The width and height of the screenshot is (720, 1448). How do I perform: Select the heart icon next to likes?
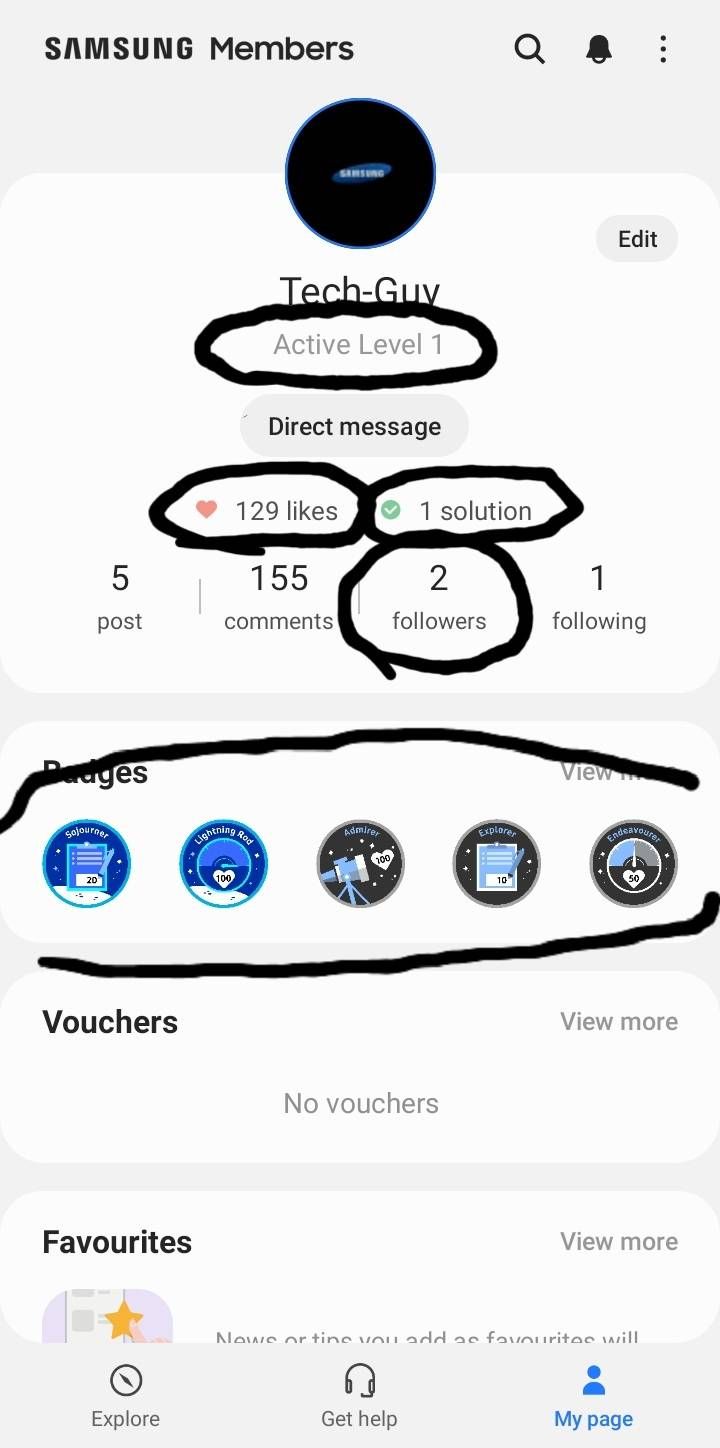point(206,510)
